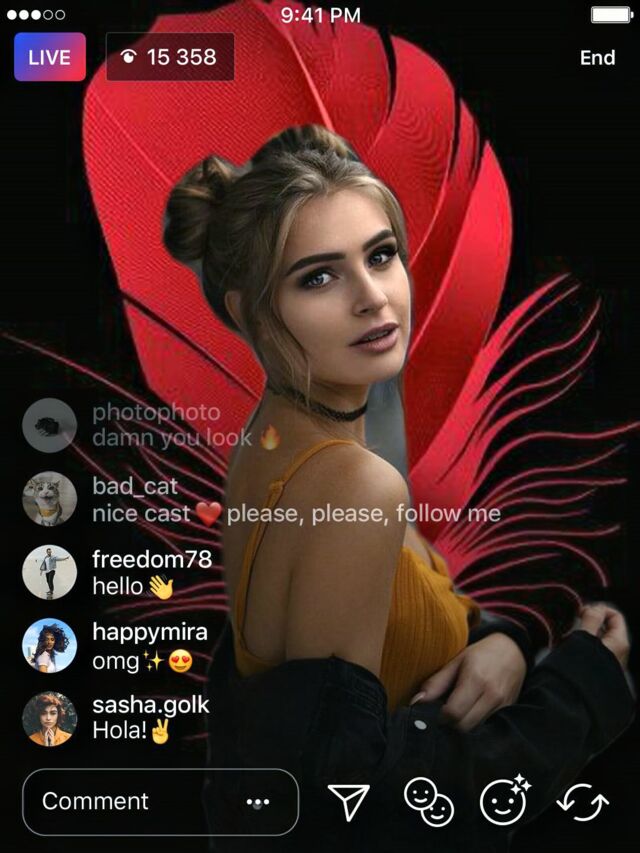Viewport: 640px width, 853px height.
Task: Share the live via paper plane icon
Action: [x=349, y=802]
